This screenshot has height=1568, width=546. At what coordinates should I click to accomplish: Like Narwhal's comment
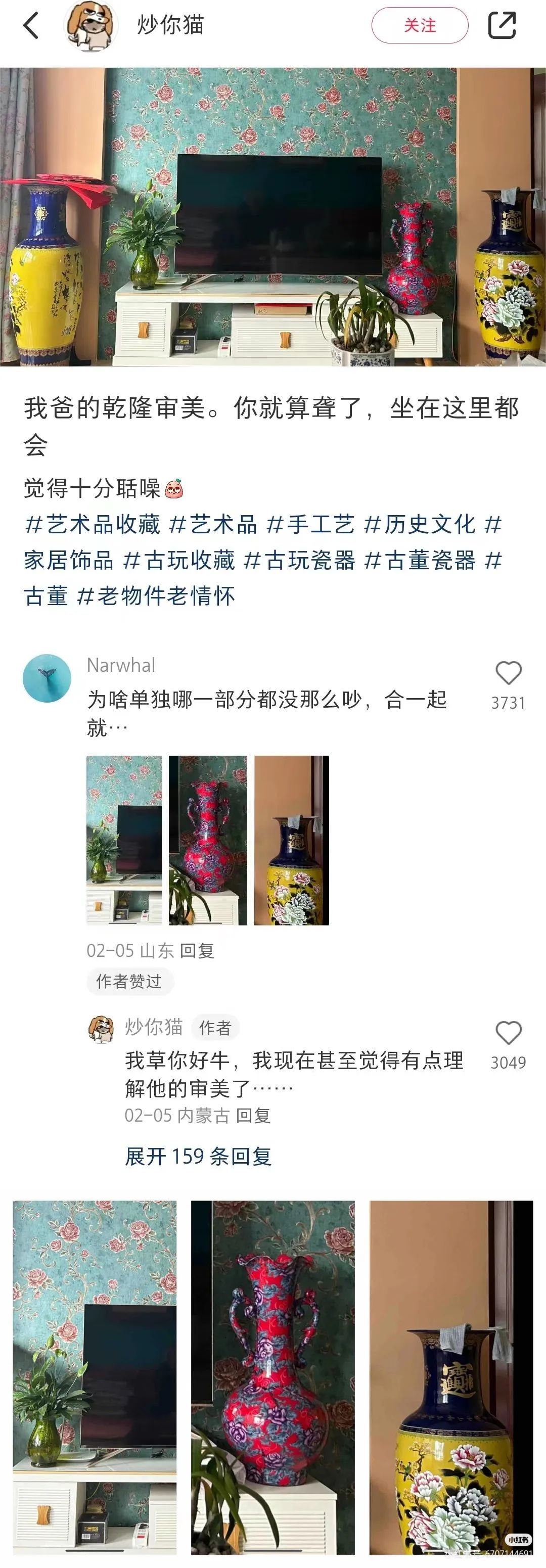(508, 673)
